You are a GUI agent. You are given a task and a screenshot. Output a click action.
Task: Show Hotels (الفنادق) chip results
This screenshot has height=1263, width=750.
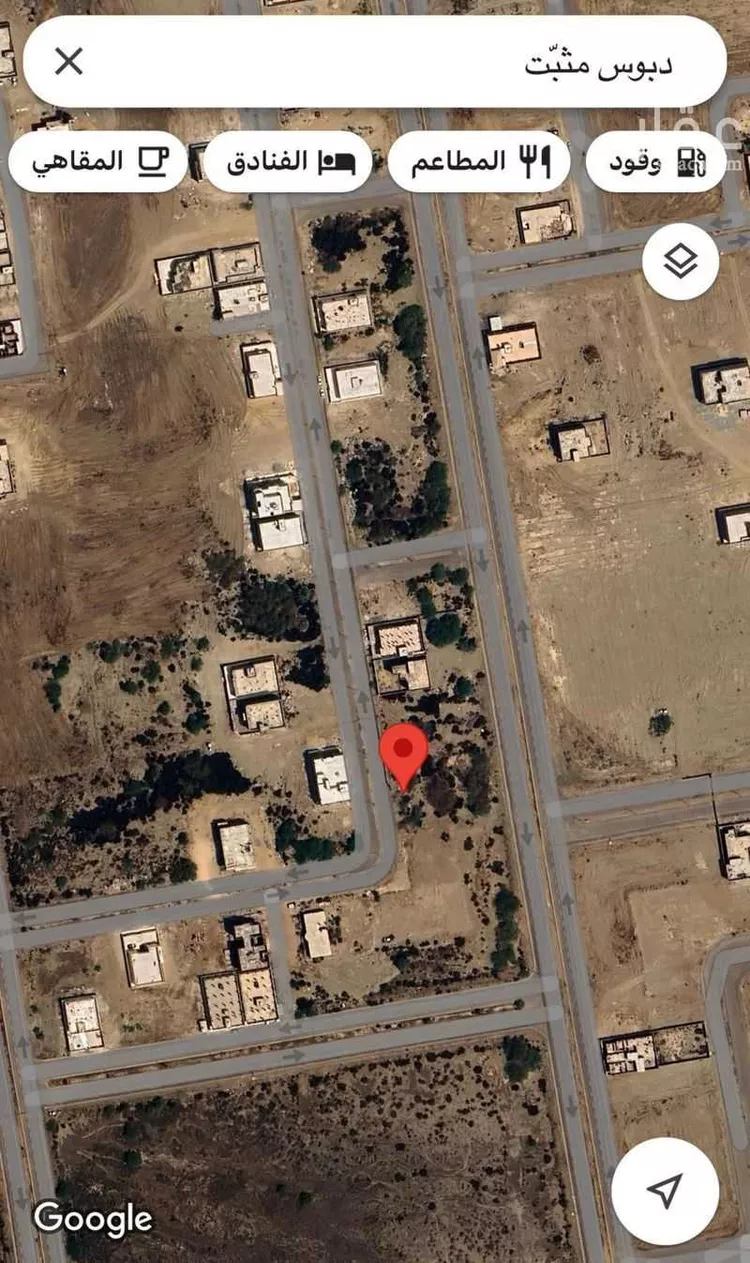pos(288,162)
